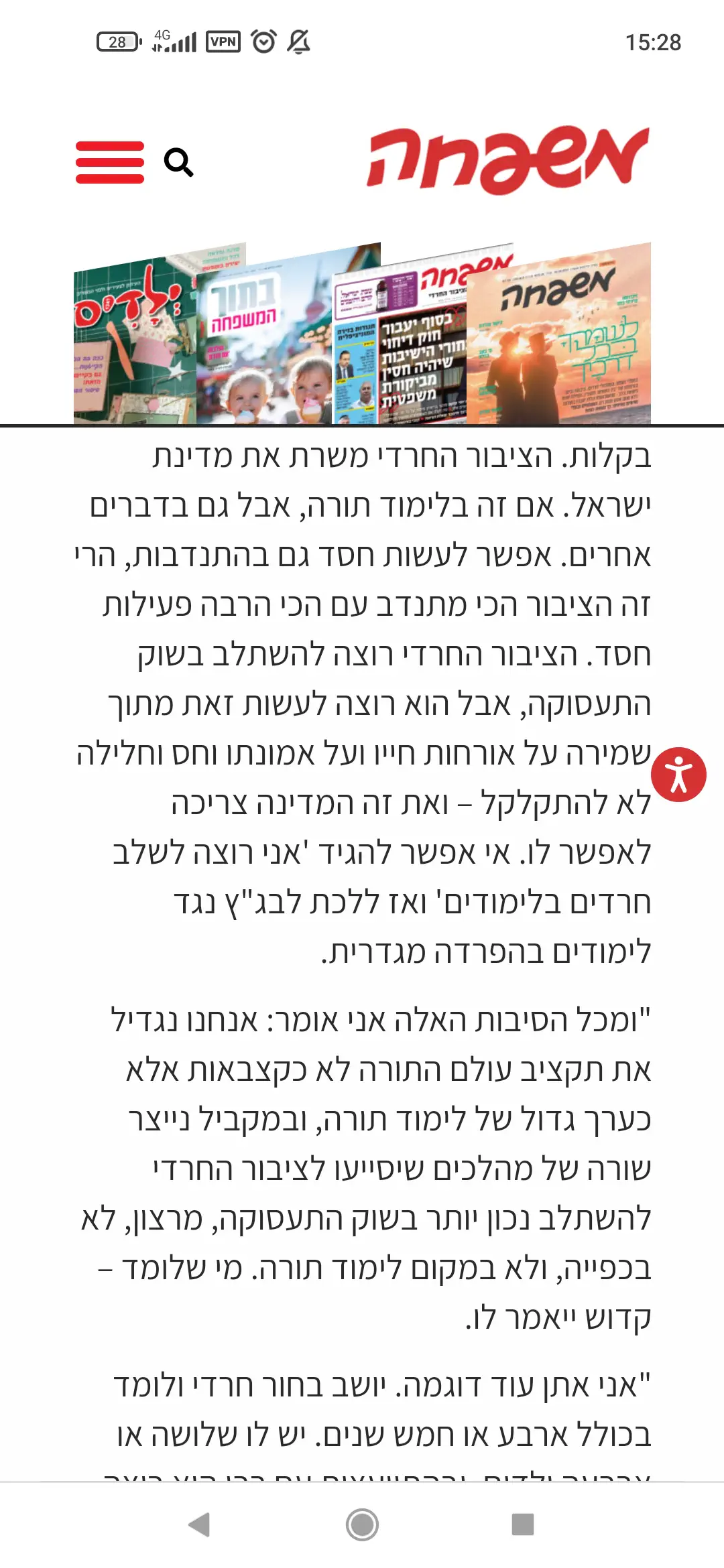Viewport: 724px width, 1568px height.
Task: Open the red hamburger menu
Action: pos(110,162)
